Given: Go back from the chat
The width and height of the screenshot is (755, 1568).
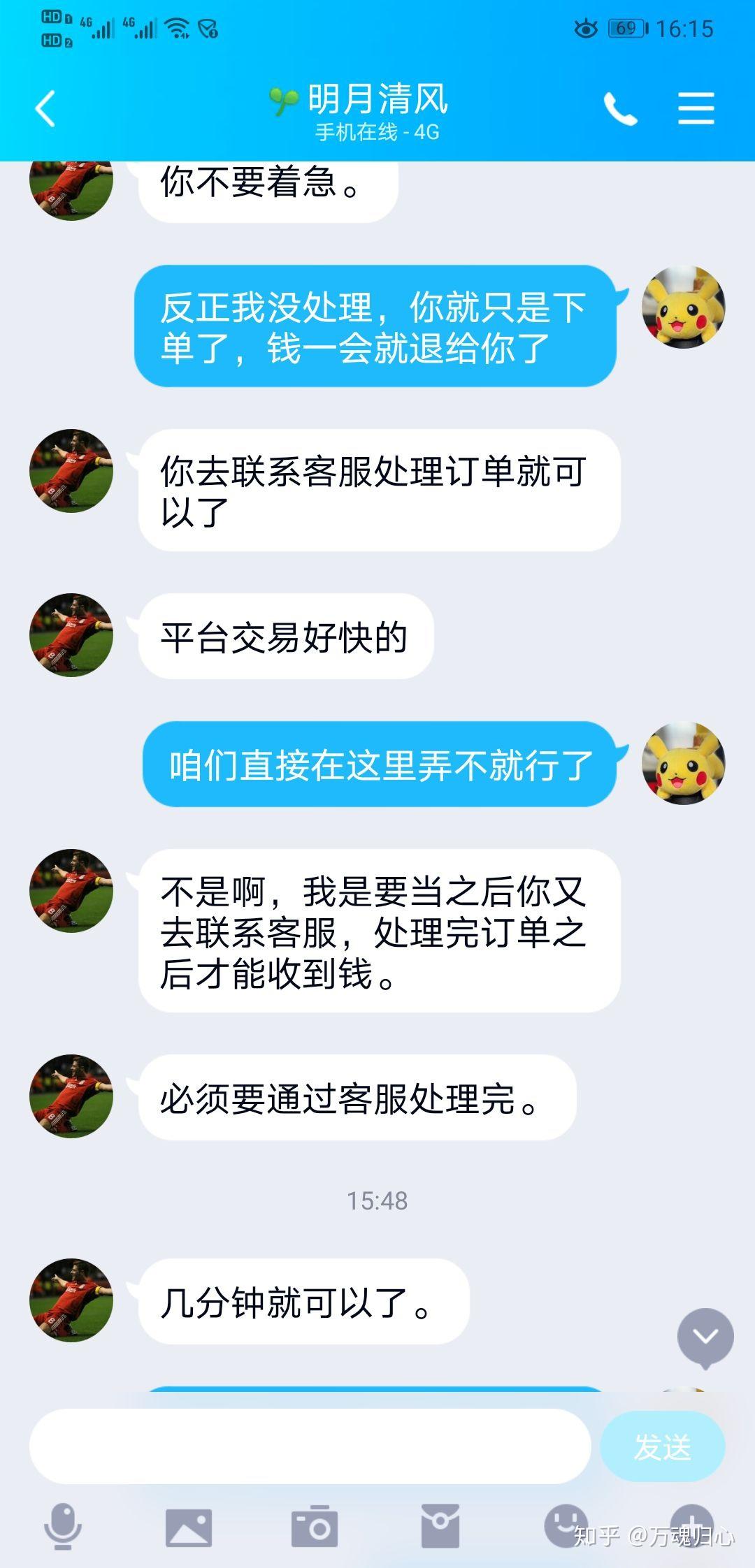Looking at the screenshot, I should click(x=45, y=109).
